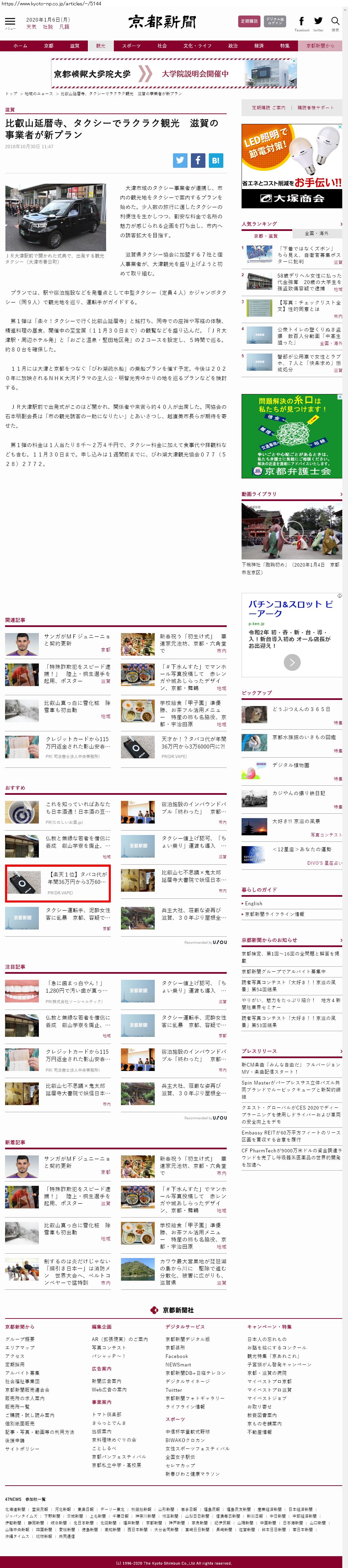Viewport: 348px width, 1568px height.
Task: Share article on Facebook
Action: click(x=198, y=160)
